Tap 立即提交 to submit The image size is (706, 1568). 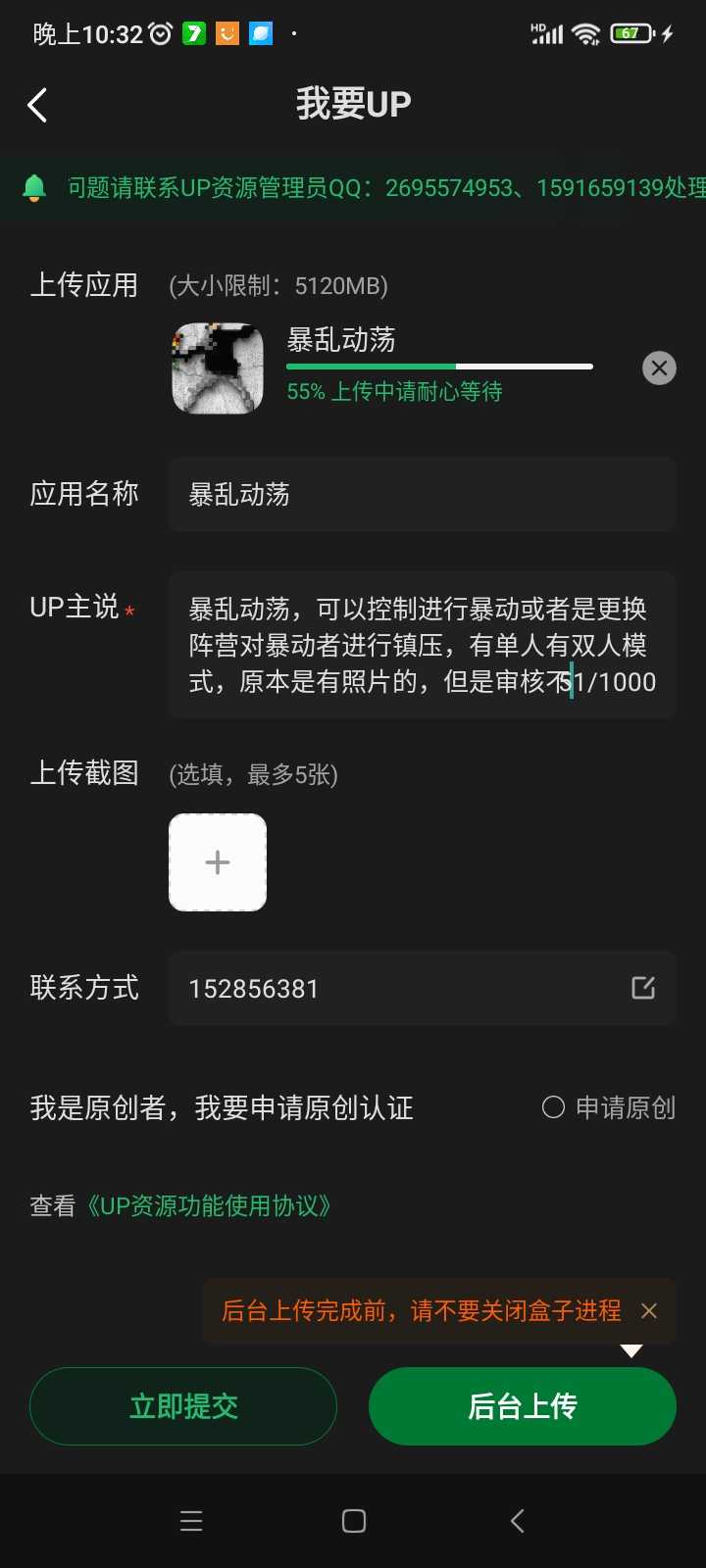pyautogui.click(x=183, y=1406)
